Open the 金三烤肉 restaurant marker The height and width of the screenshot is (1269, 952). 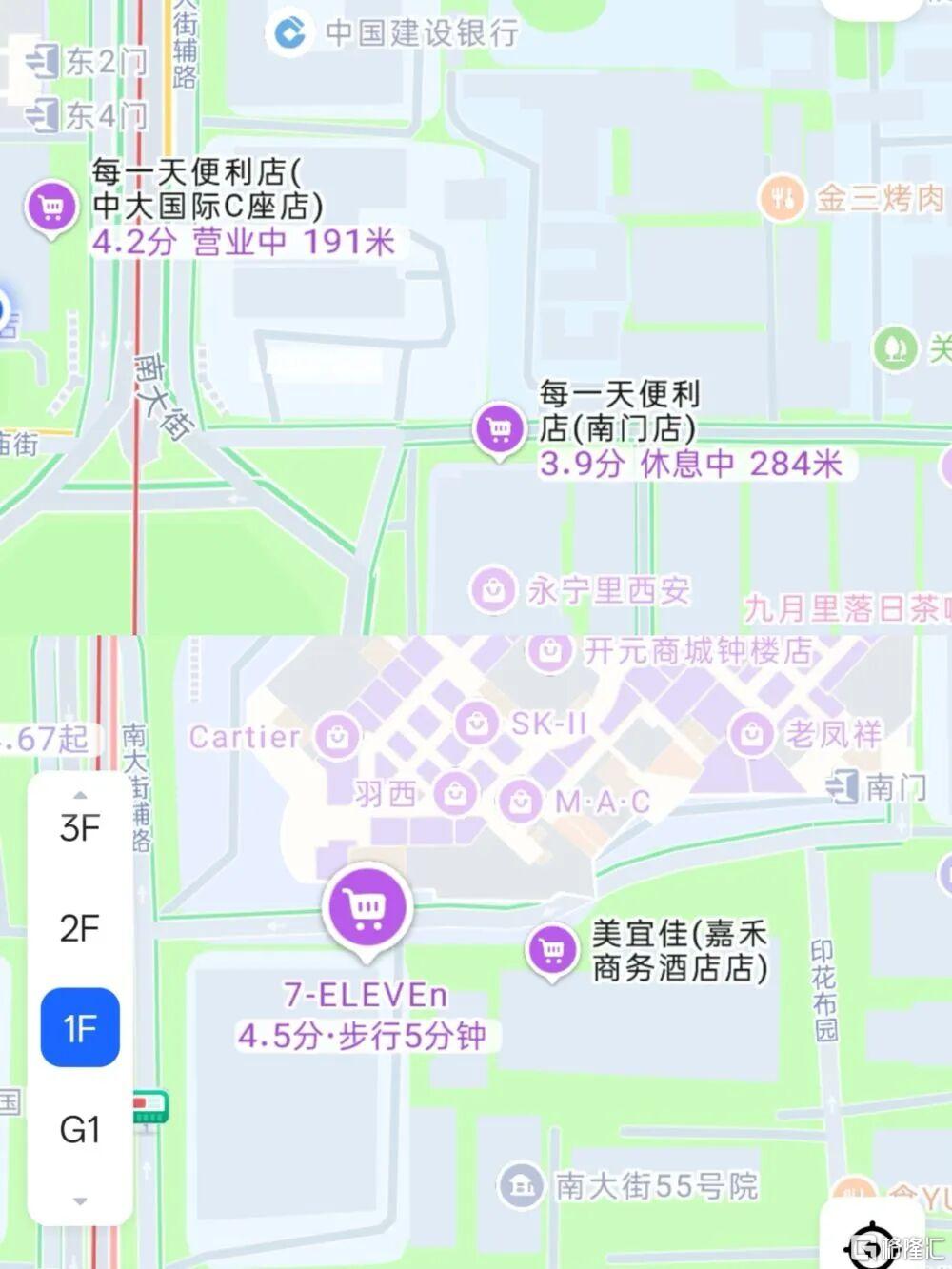[x=783, y=198]
